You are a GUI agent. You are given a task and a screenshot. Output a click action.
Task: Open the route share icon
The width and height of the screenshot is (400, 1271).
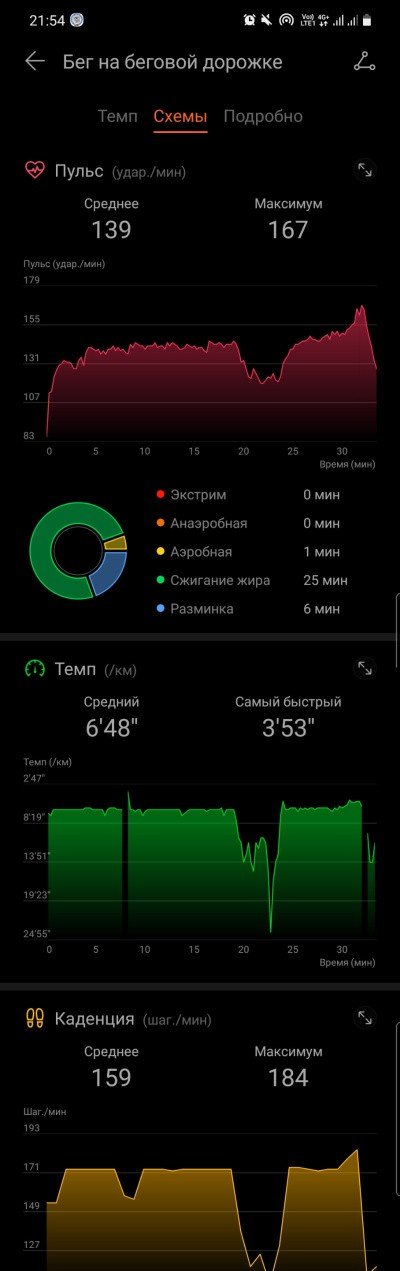(x=365, y=62)
